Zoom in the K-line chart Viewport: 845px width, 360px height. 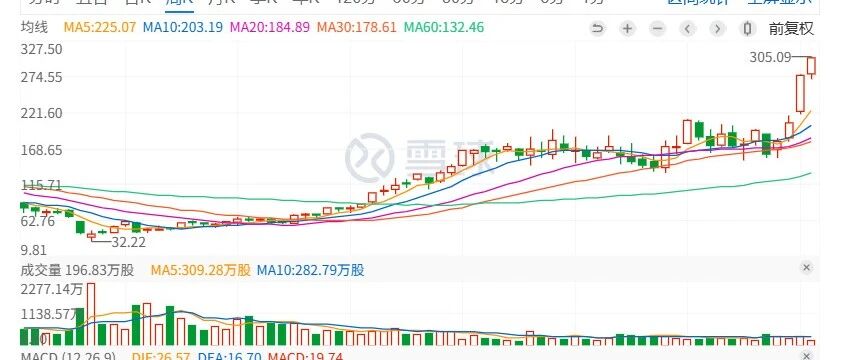[x=627, y=29]
